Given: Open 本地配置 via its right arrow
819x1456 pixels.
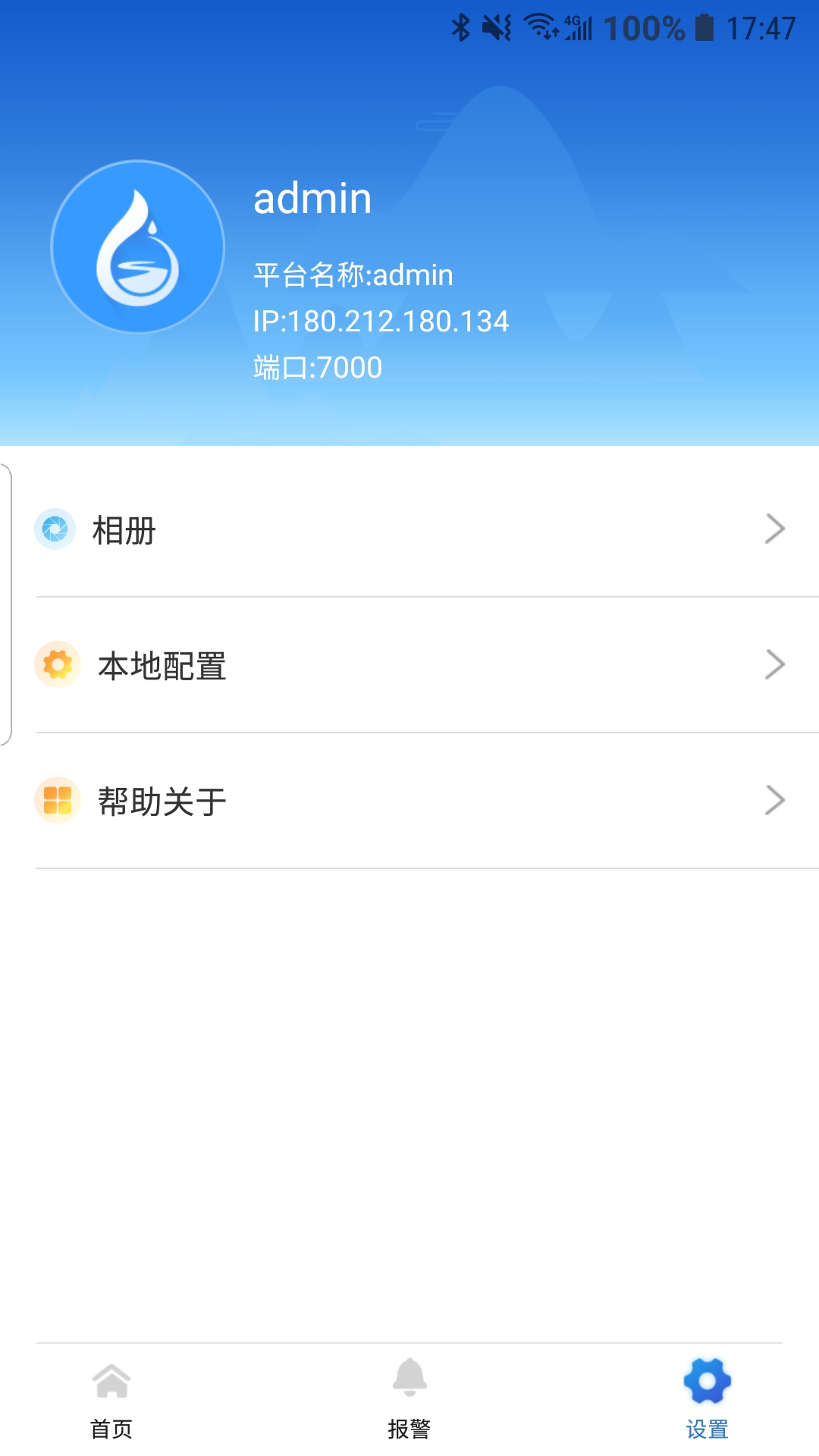Looking at the screenshot, I should 775,665.
